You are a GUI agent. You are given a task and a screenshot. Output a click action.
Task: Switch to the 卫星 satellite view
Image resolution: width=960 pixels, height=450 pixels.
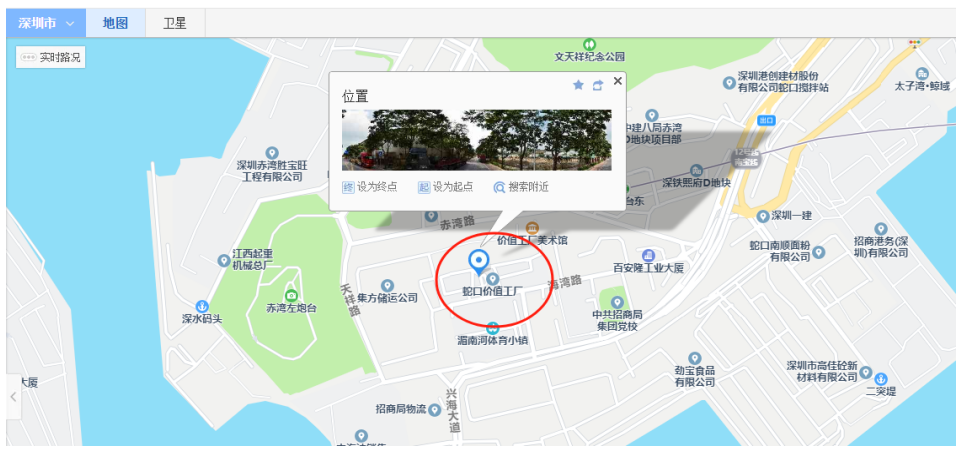point(175,23)
